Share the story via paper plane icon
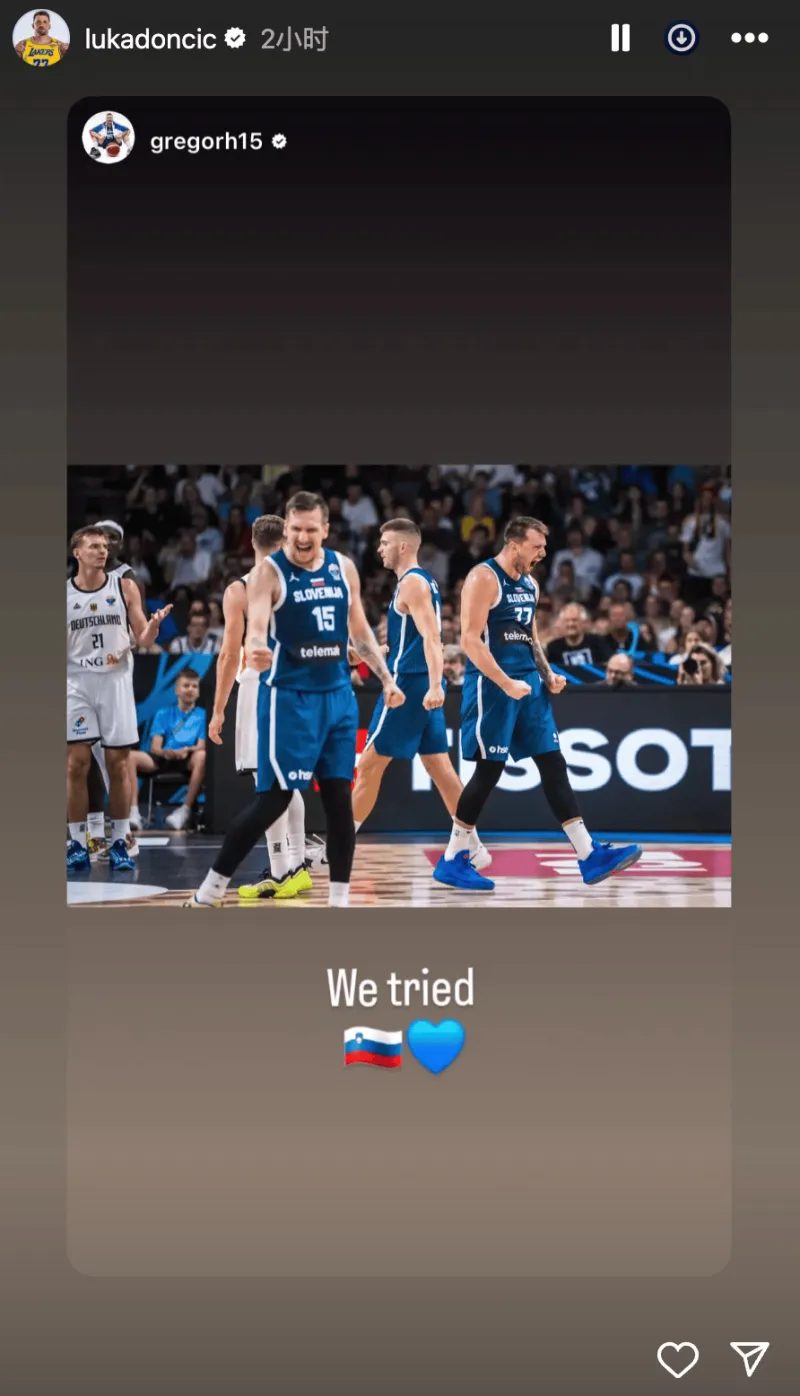This screenshot has width=800, height=1396. click(x=749, y=1359)
